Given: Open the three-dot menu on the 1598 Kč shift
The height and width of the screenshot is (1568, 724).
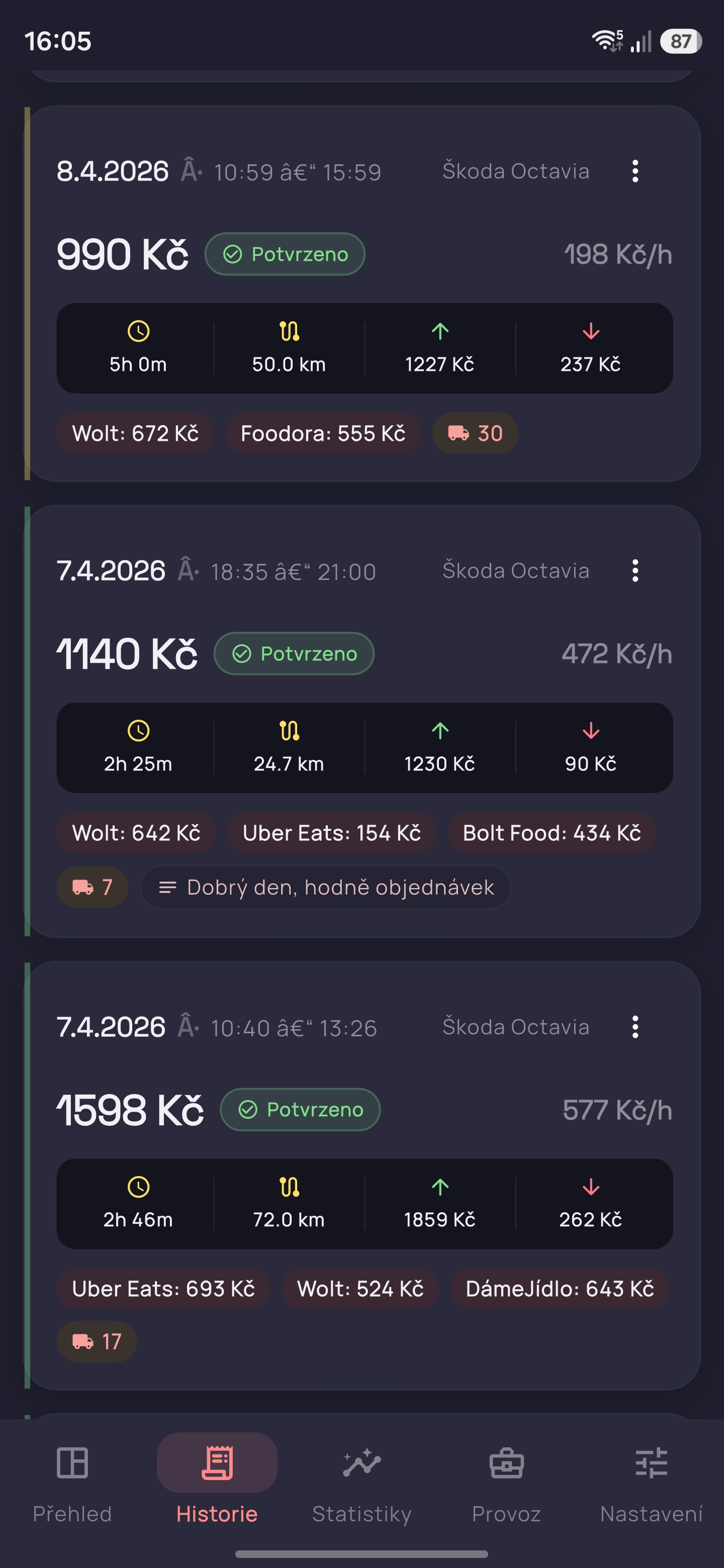Looking at the screenshot, I should 635,1027.
